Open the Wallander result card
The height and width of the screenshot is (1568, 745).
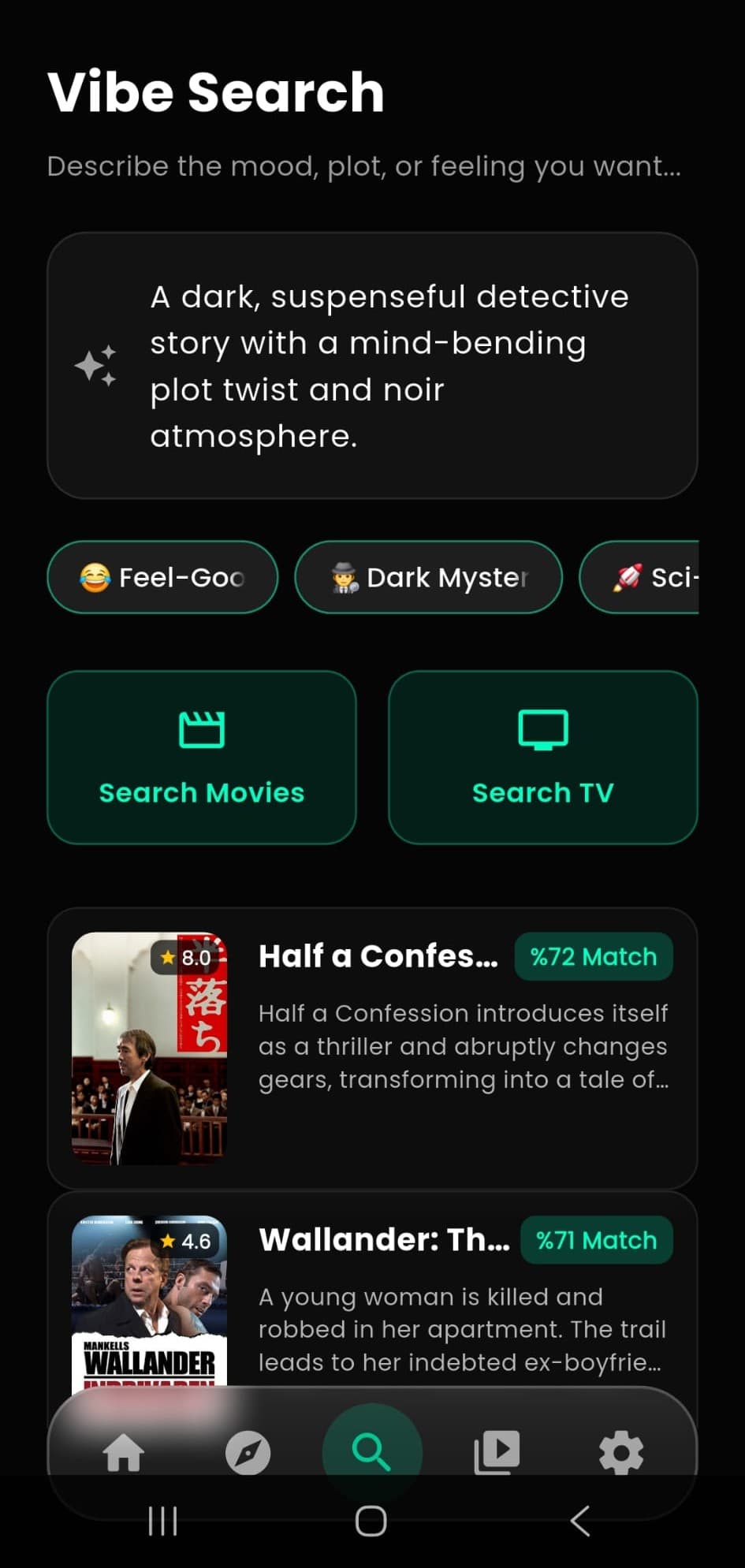coord(372,1293)
